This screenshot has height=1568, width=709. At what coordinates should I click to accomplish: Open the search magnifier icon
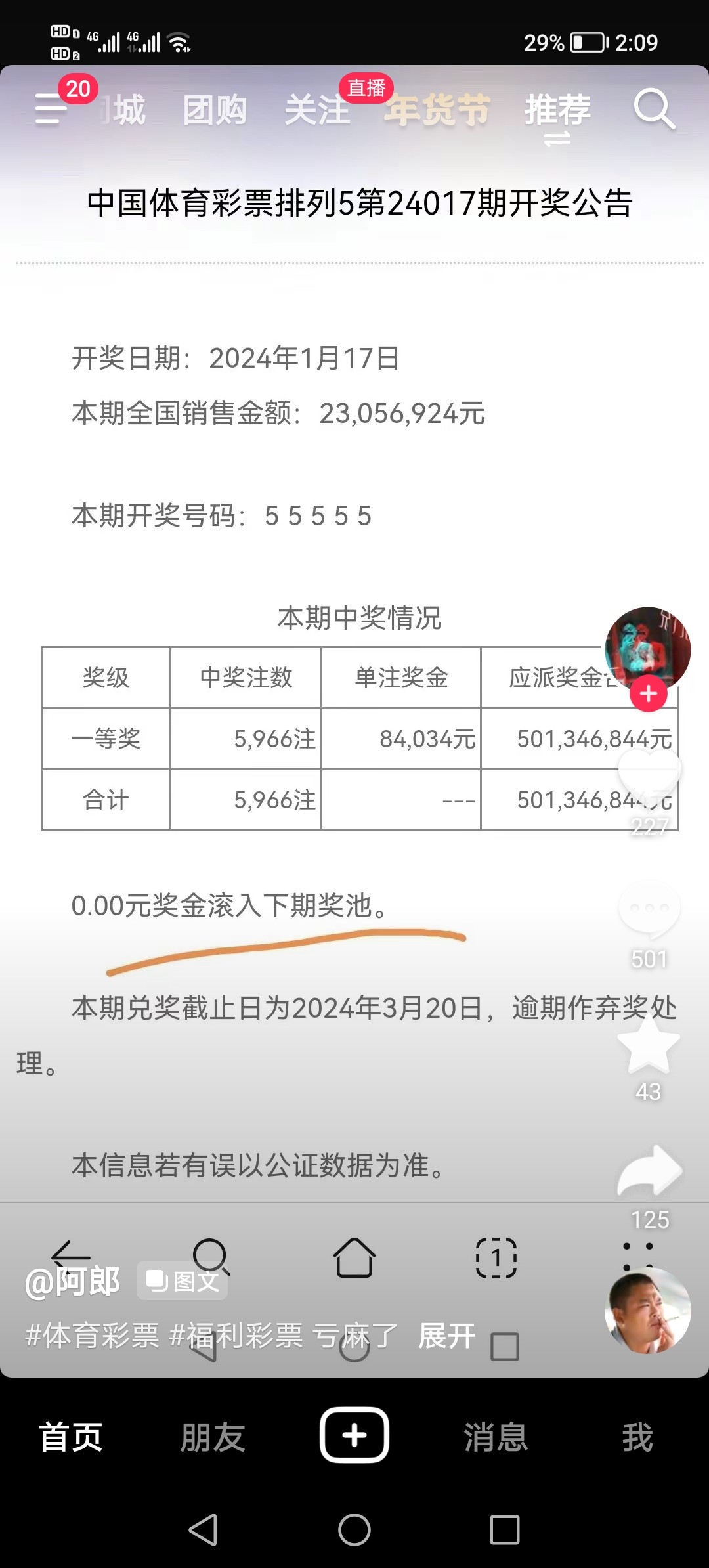(654, 110)
